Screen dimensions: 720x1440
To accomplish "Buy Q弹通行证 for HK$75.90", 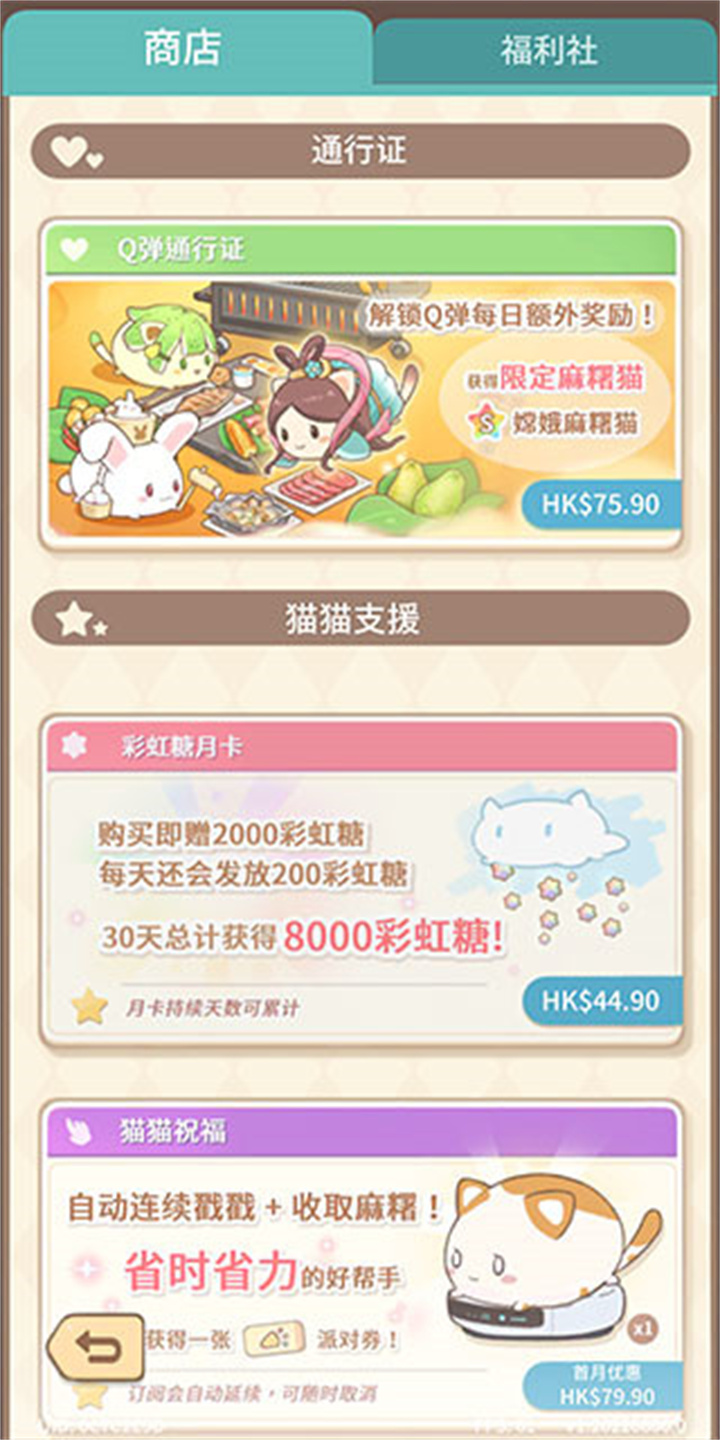I will (601, 505).
